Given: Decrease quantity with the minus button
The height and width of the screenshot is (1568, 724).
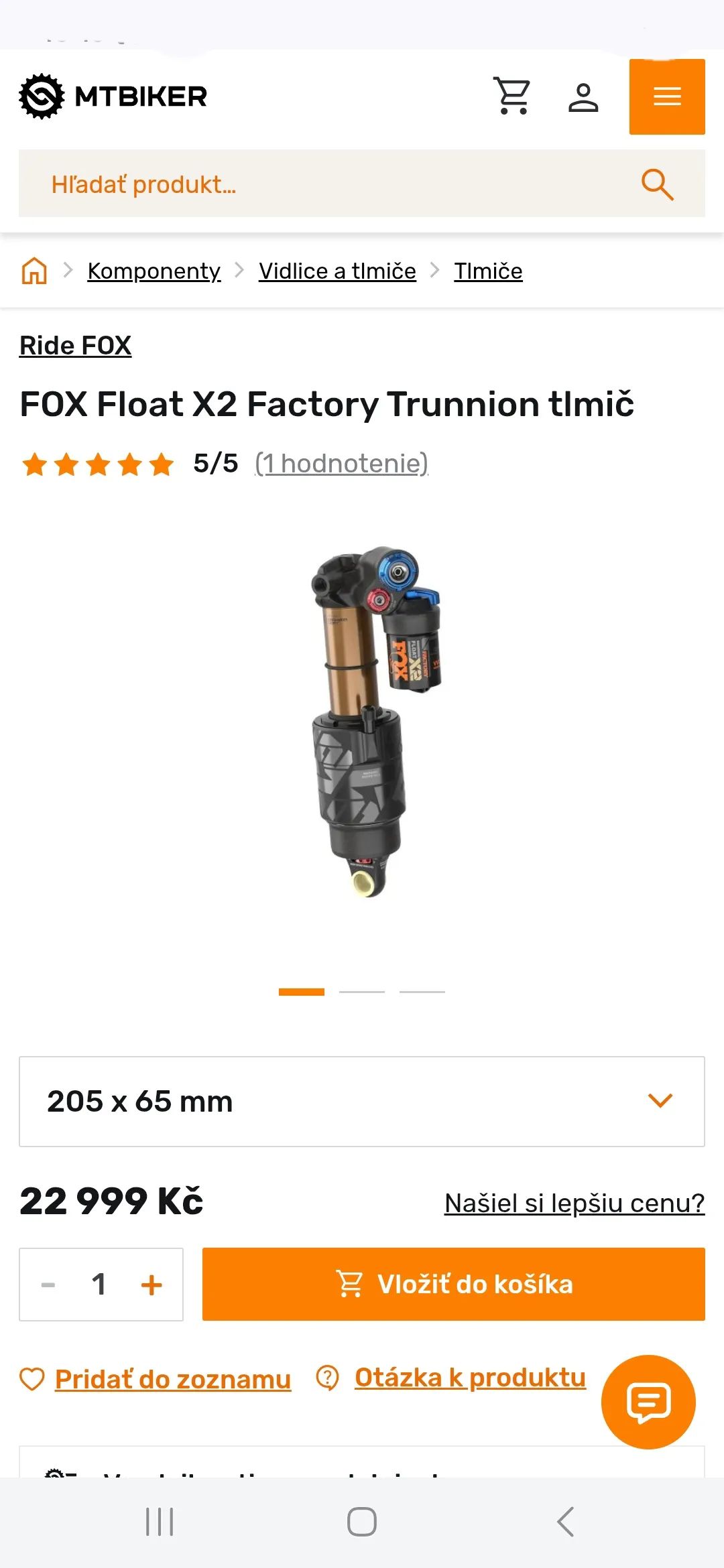Looking at the screenshot, I should [48, 1285].
